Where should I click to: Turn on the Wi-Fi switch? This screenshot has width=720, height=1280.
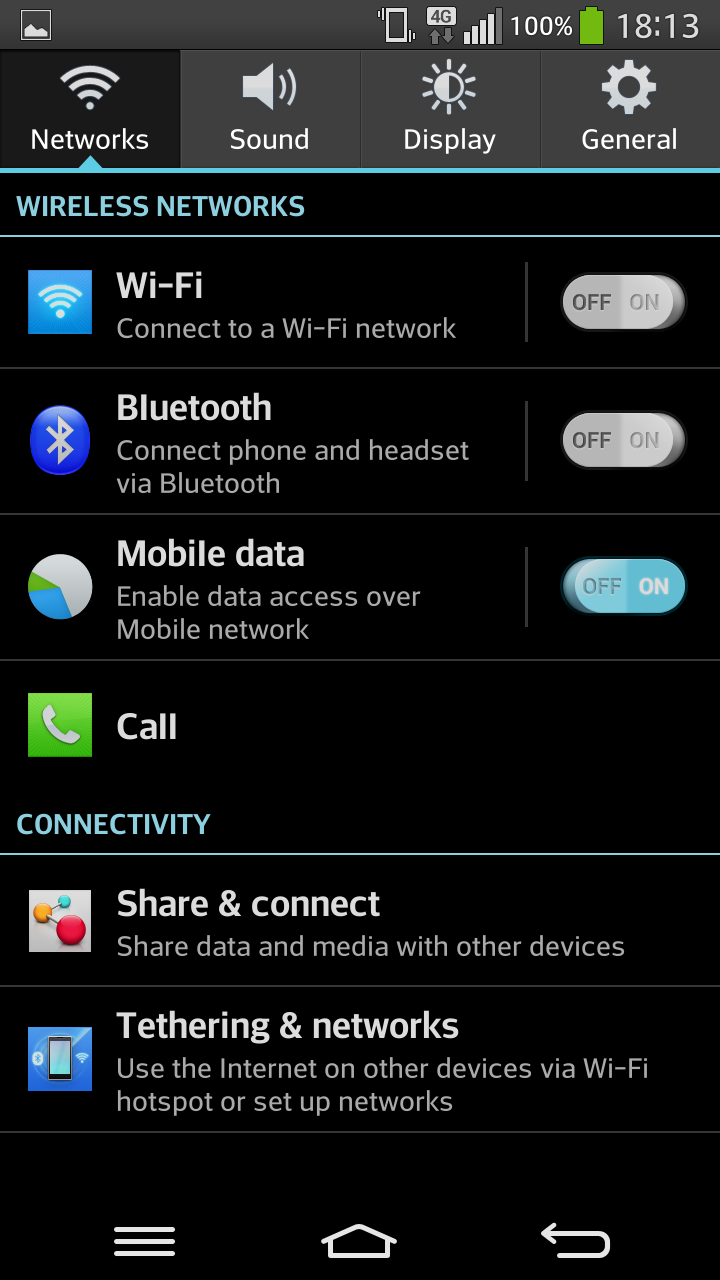tap(623, 302)
